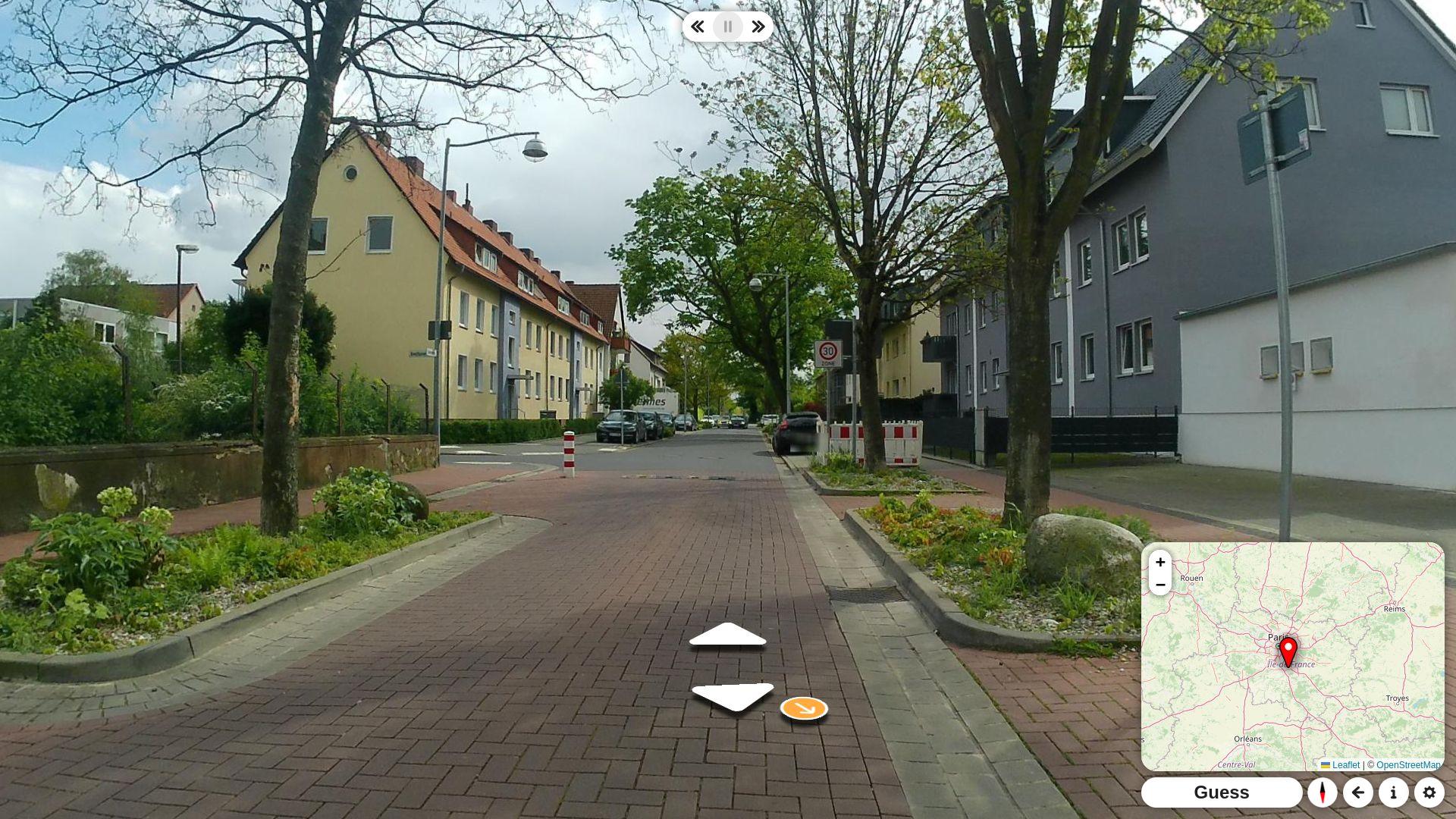The height and width of the screenshot is (819, 1456).
Task: Return with the back arrow button
Action: [x=1357, y=792]
